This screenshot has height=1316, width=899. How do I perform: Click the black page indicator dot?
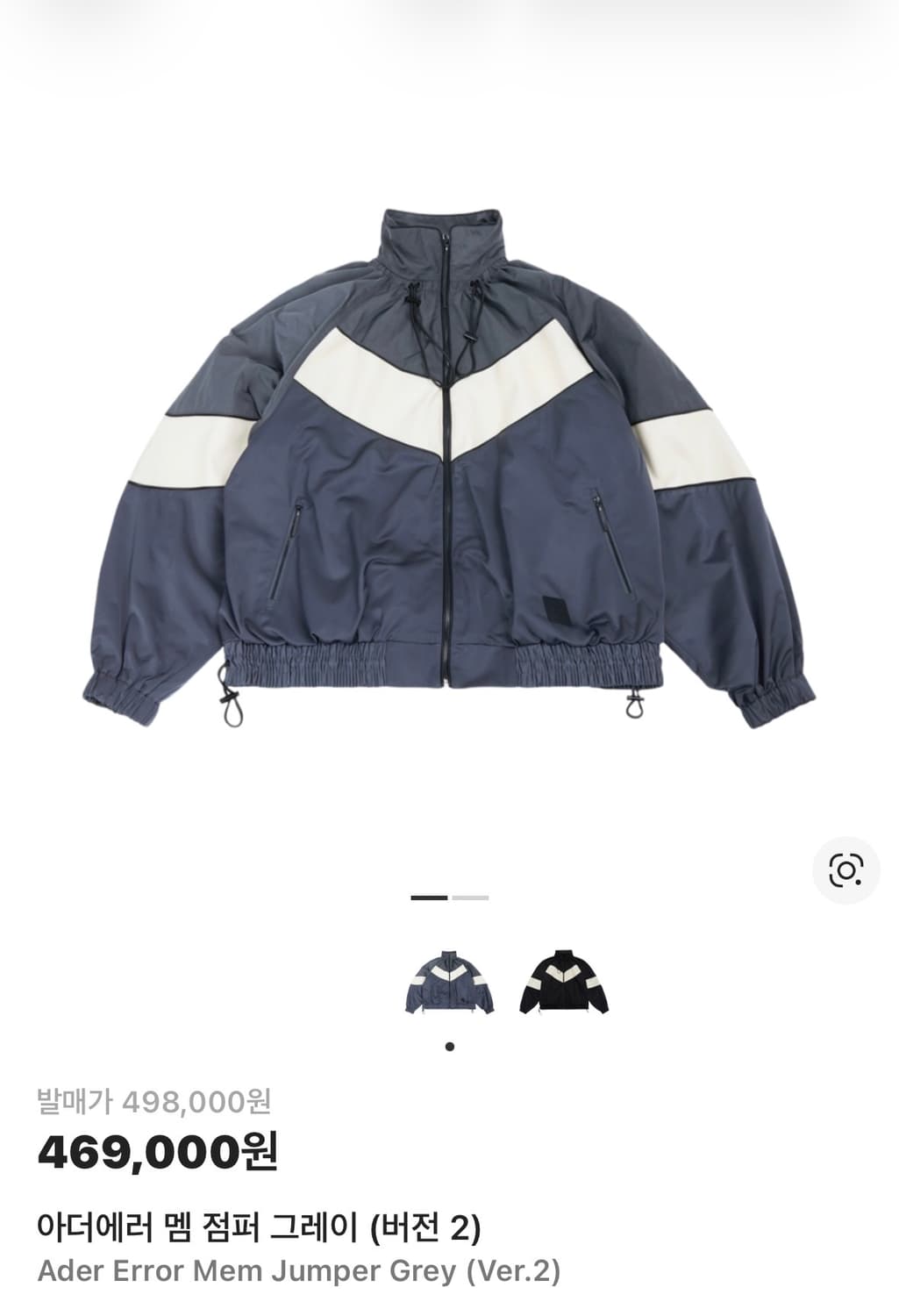449,1047
